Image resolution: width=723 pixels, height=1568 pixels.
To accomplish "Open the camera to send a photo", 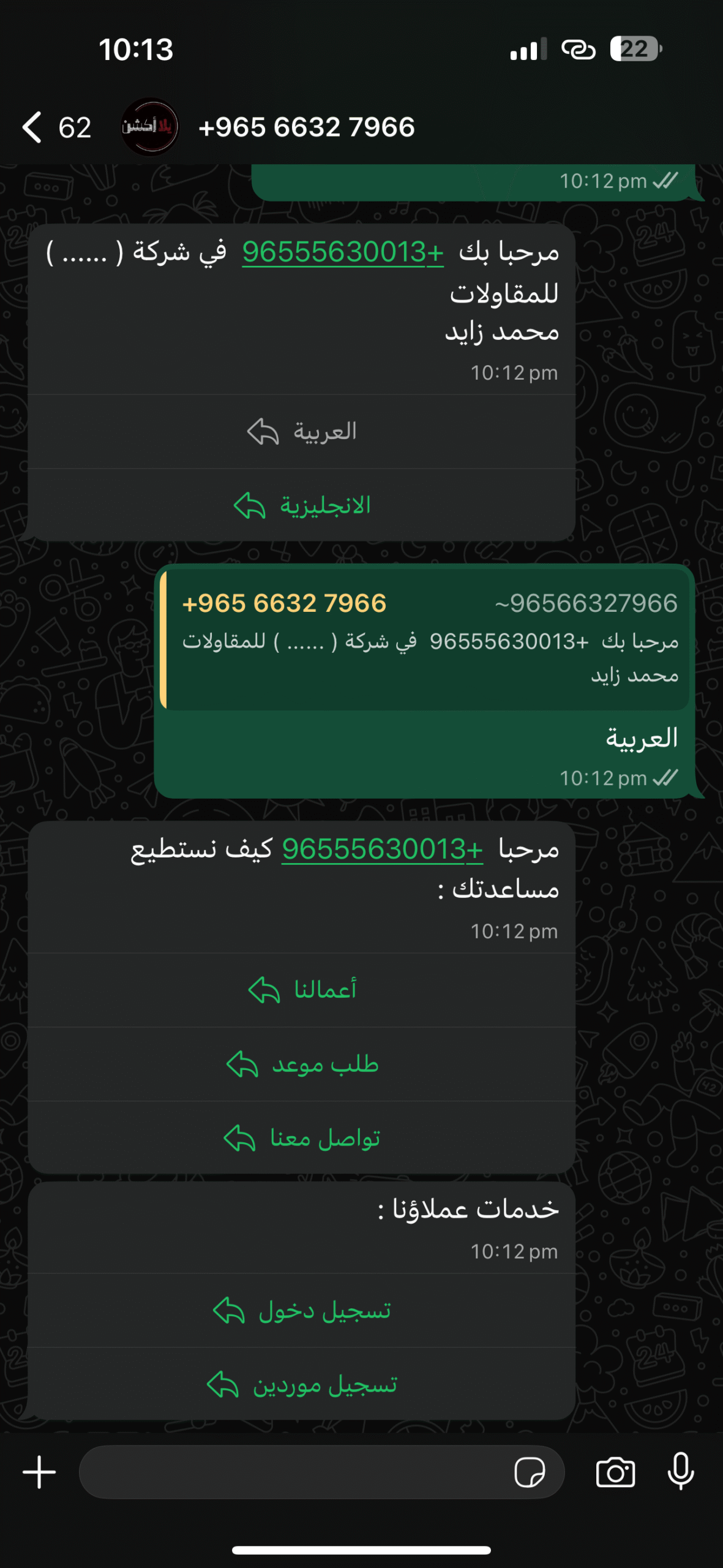I will click(615, 1472).
